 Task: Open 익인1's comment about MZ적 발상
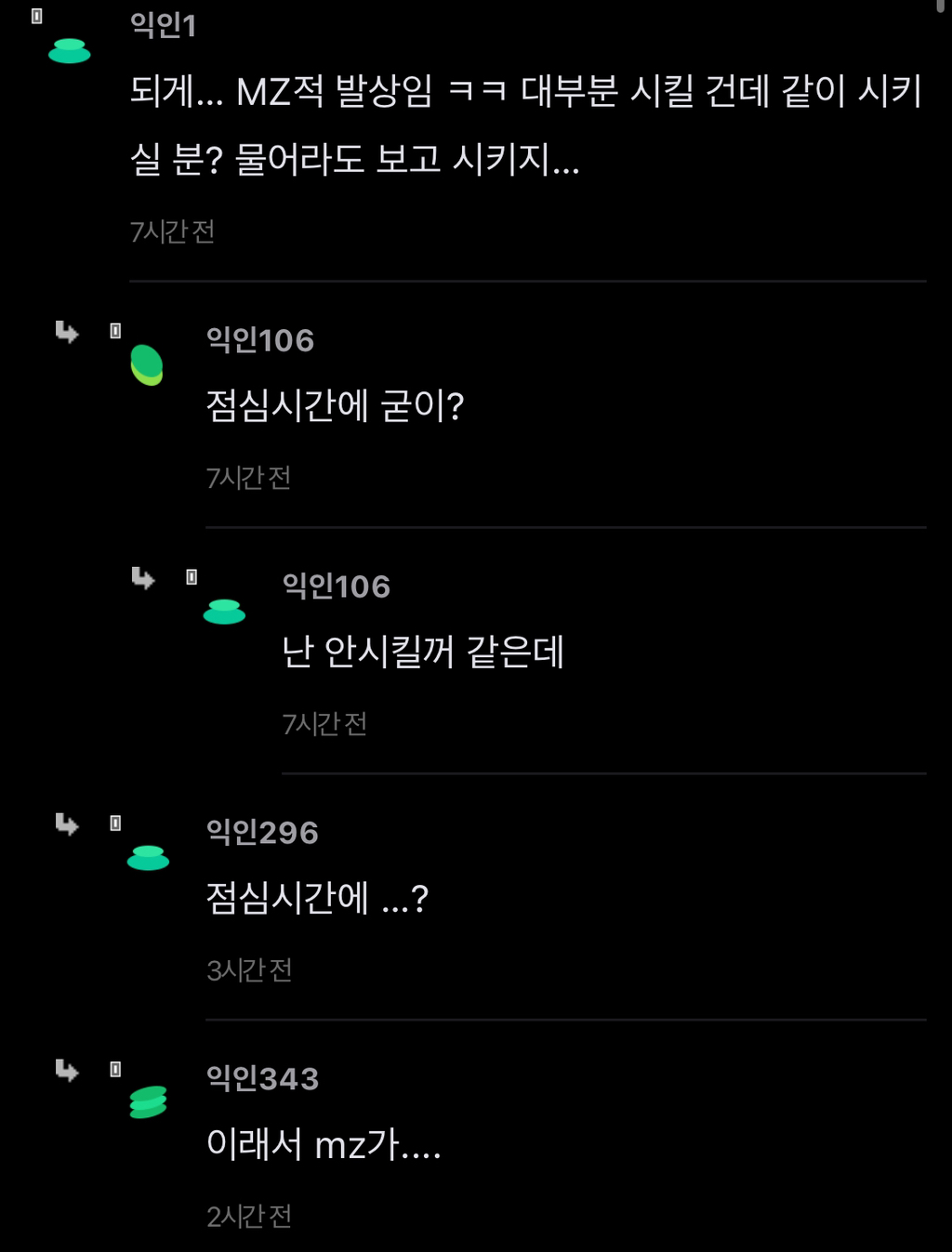click(x=525, y=125)
